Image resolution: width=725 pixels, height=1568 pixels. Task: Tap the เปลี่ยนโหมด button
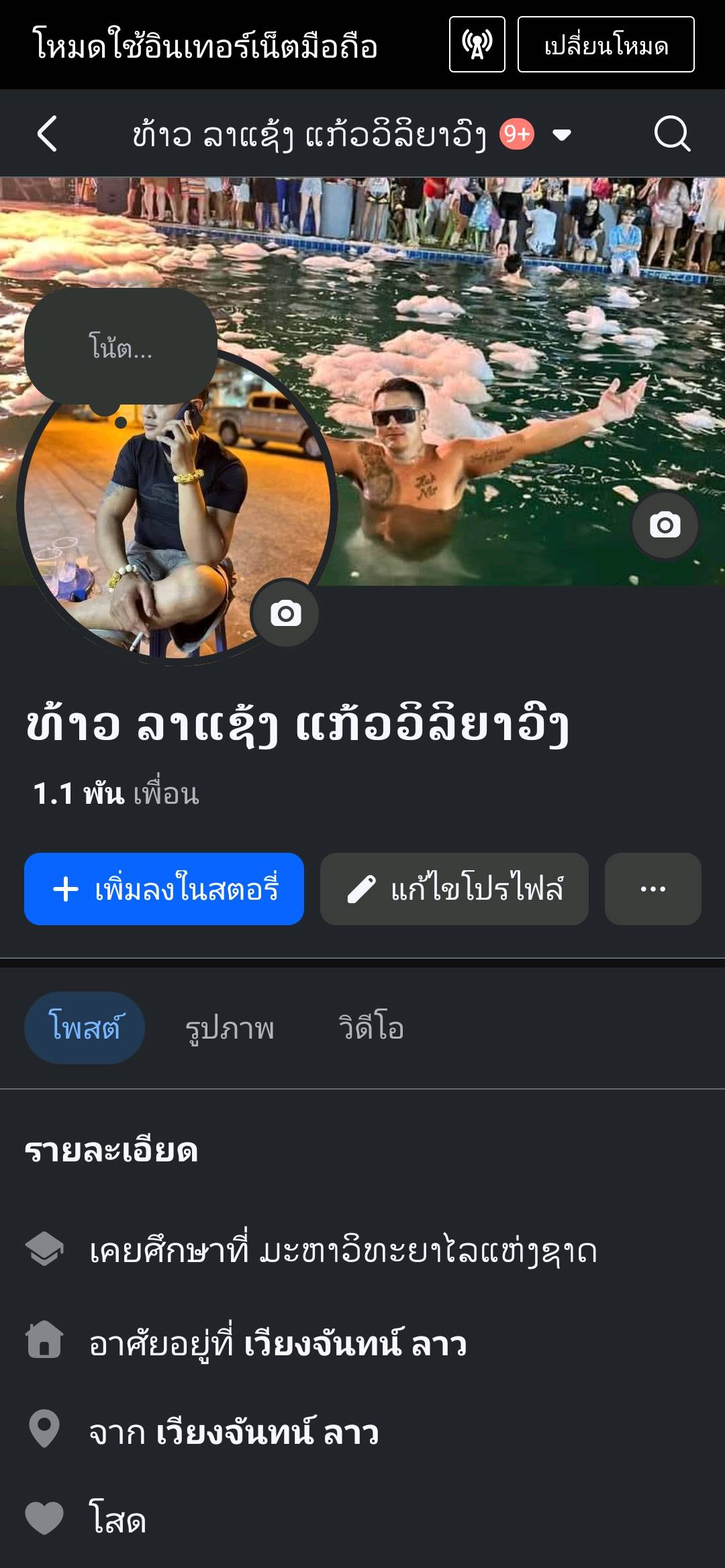coord(606,45)
